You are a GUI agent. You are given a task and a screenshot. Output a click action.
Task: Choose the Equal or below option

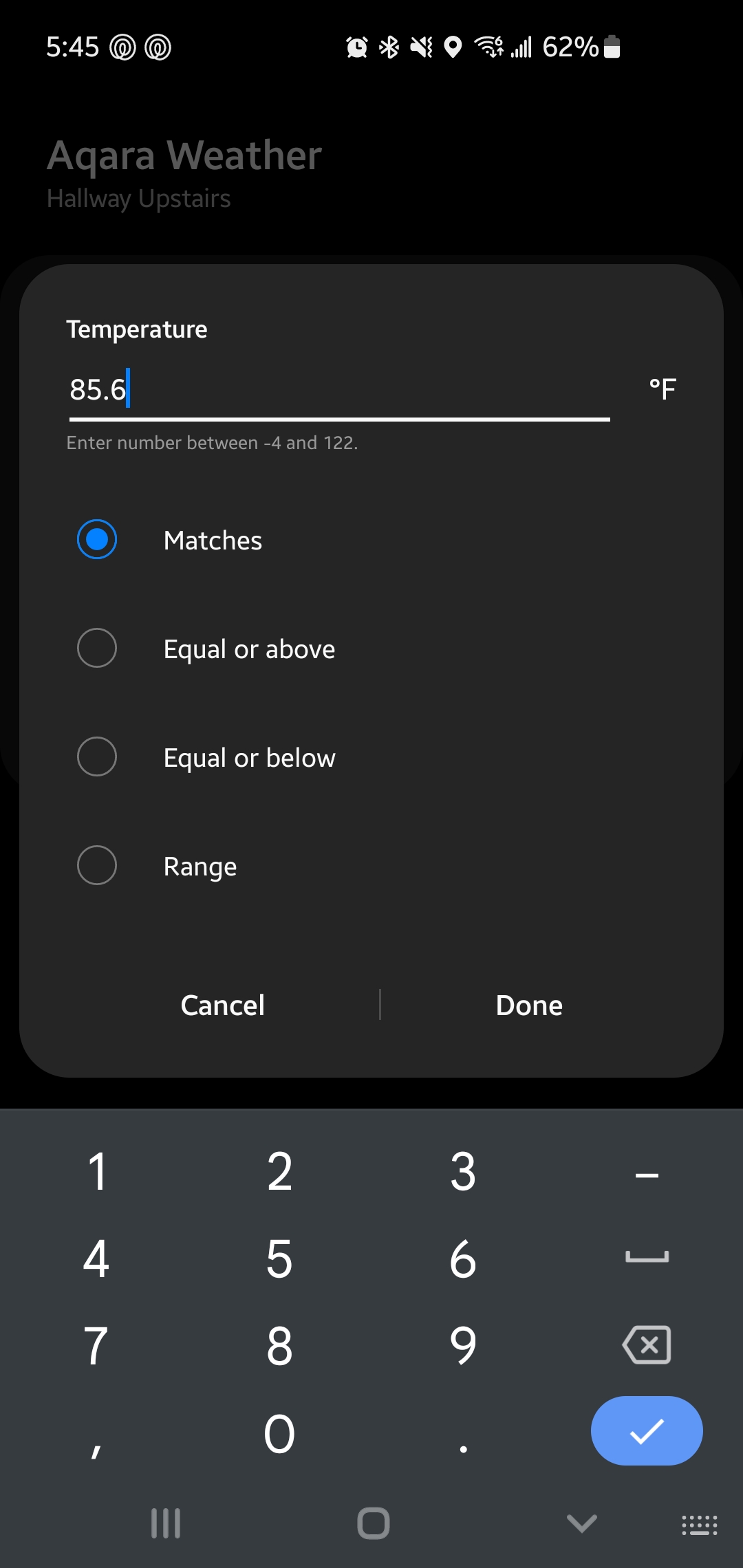pyautogui.click(x=97, y=757)
